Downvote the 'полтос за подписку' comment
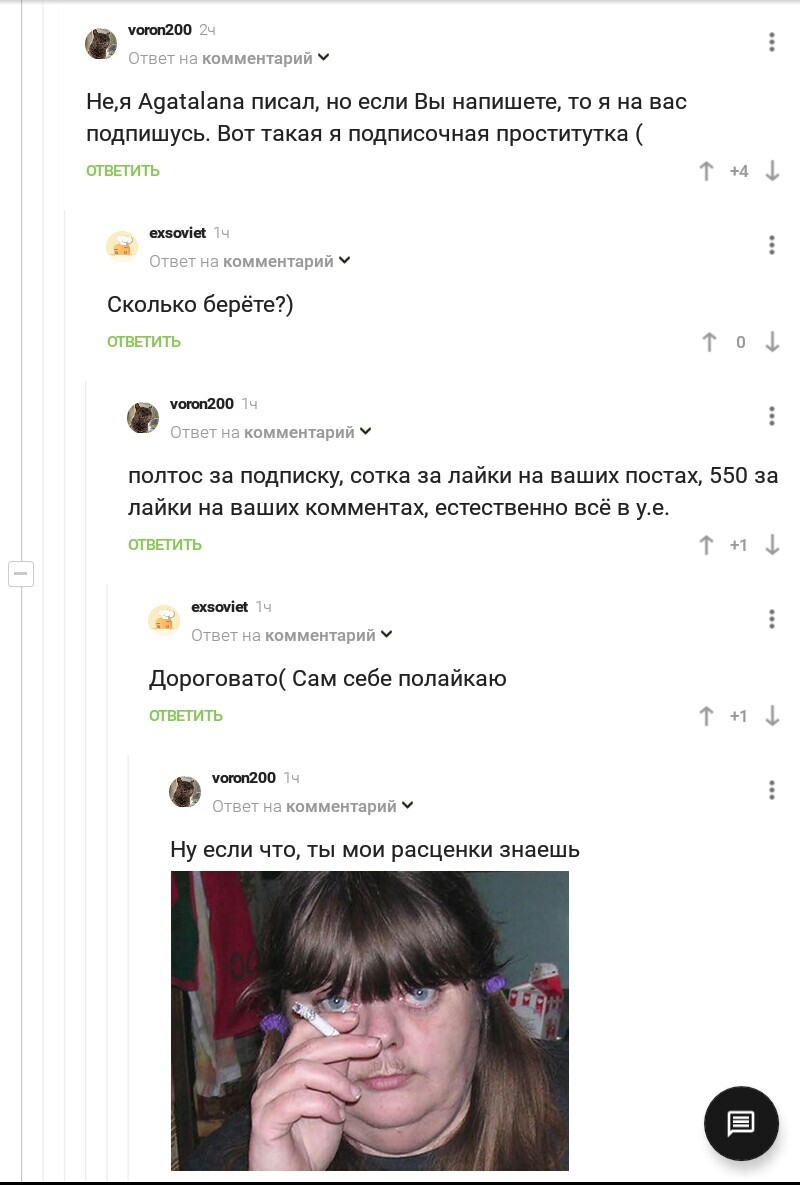800x1185 pixels. [772, 545]
